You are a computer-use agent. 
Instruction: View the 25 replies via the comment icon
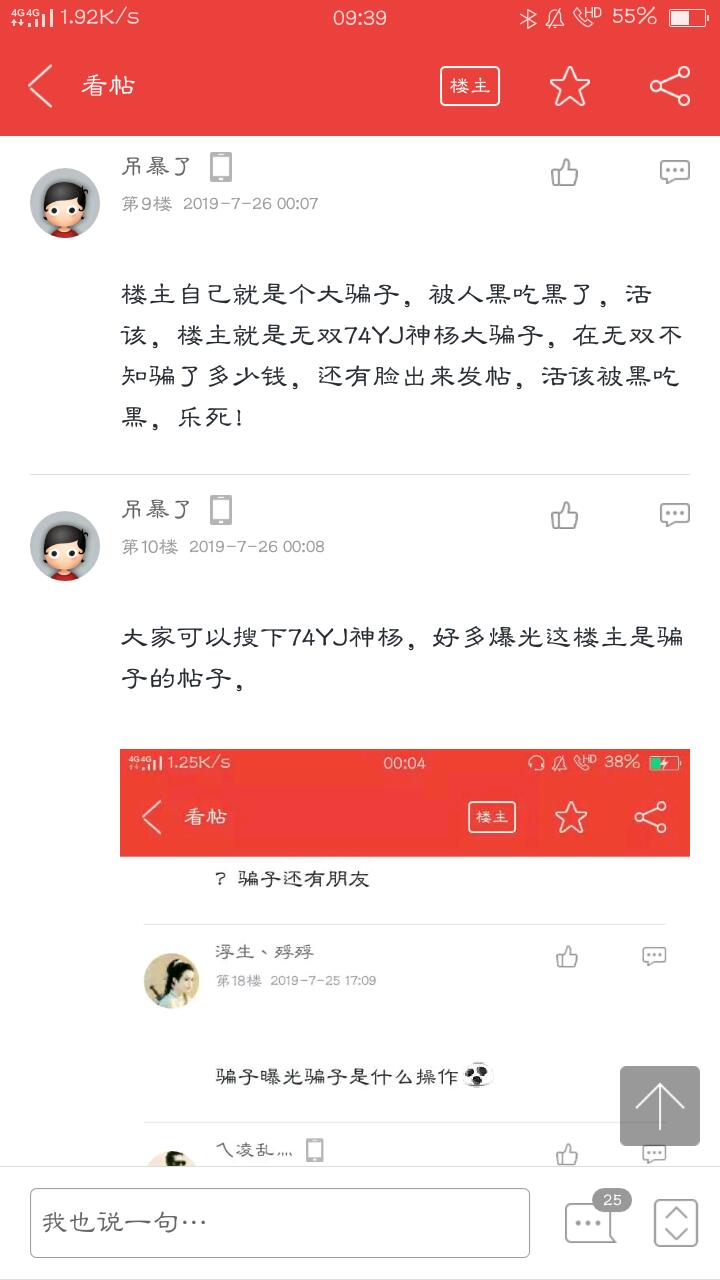click(x=590, y=1222)
